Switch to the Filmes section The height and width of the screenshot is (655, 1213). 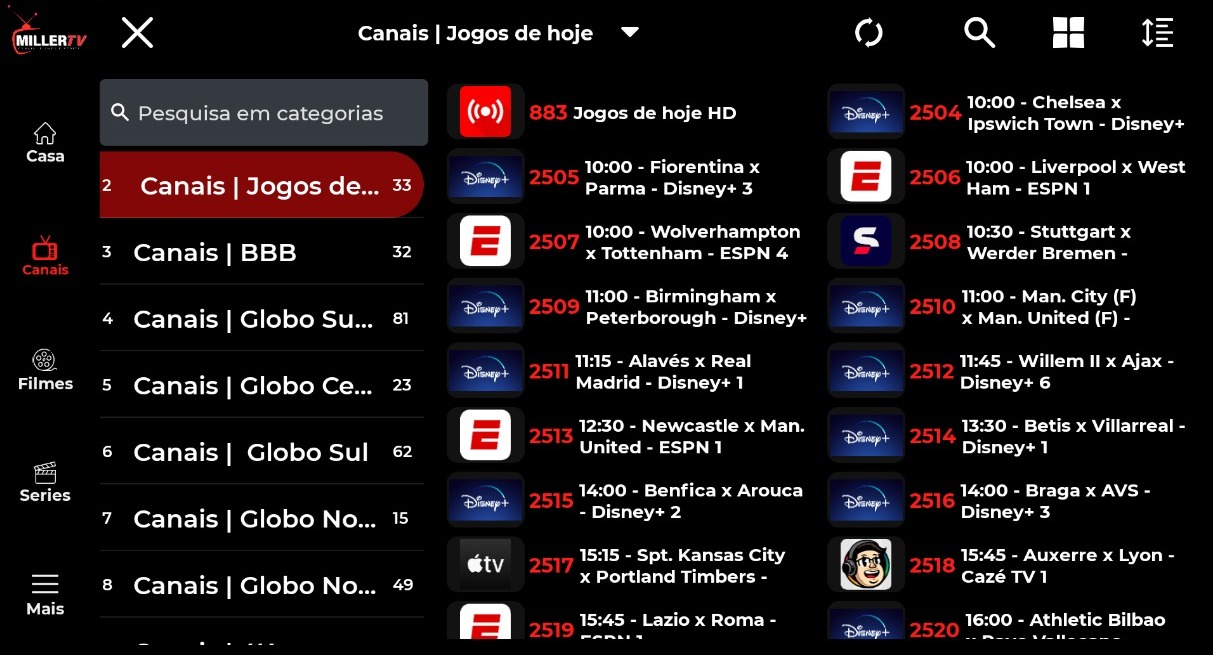point(45,370)
